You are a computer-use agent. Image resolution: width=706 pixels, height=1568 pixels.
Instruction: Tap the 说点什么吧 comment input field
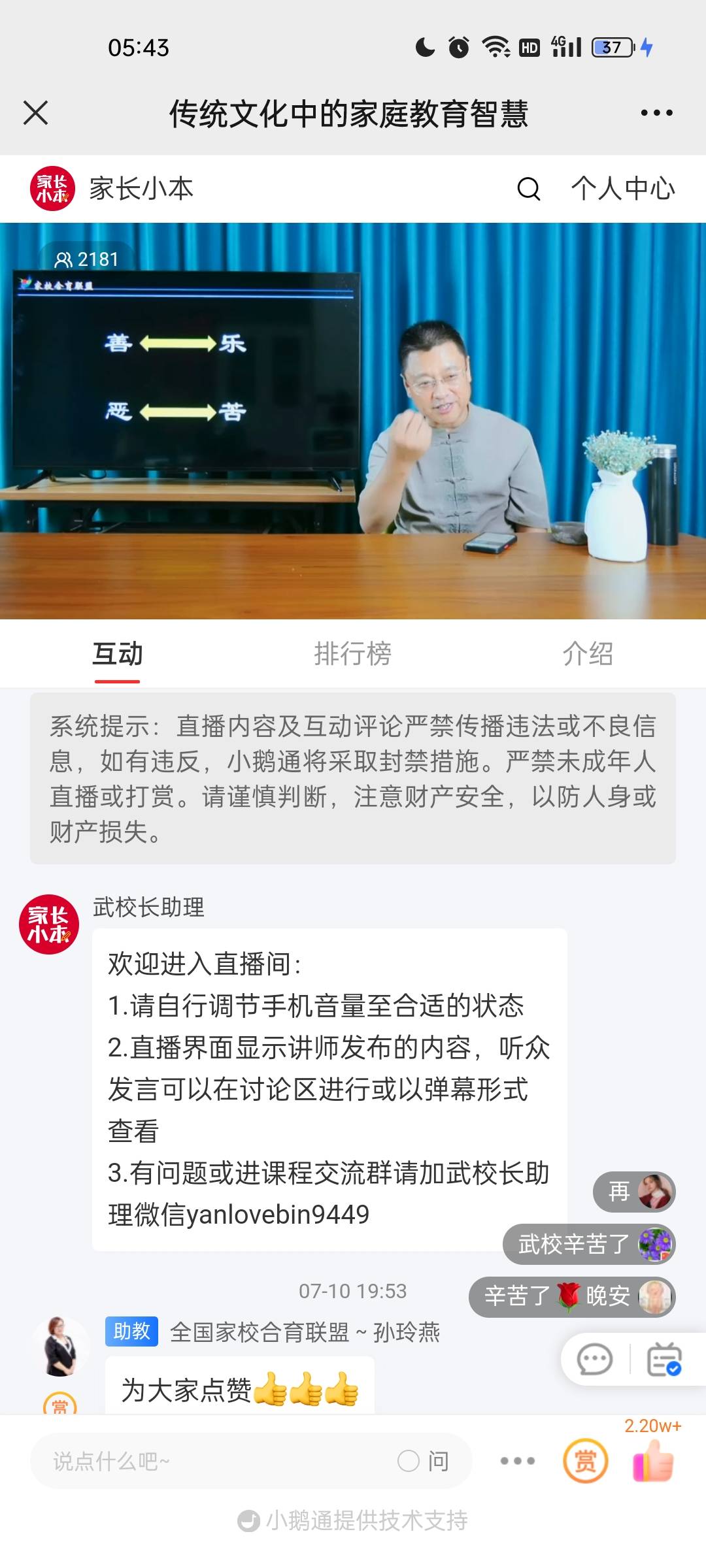pos(196,1462)
